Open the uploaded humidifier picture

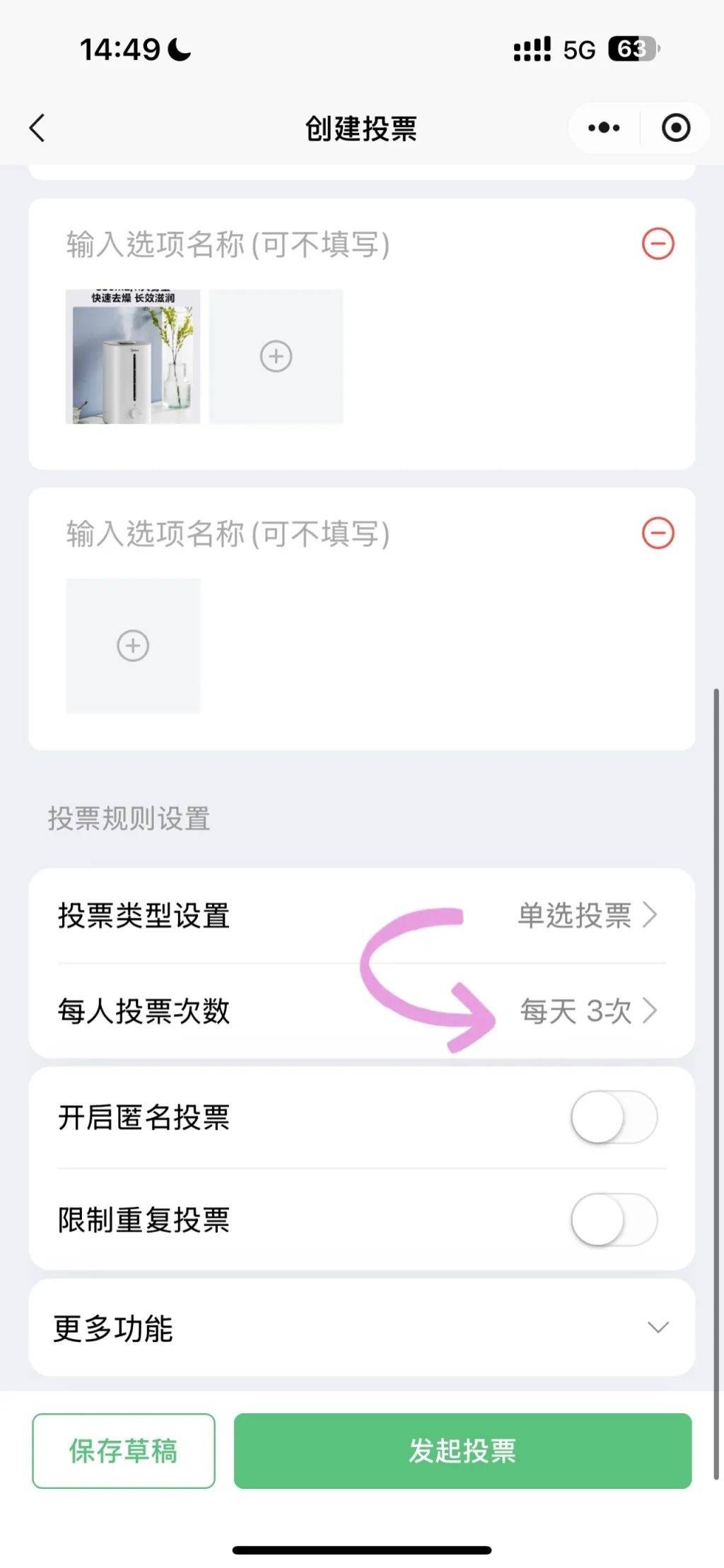pos(133,356)
